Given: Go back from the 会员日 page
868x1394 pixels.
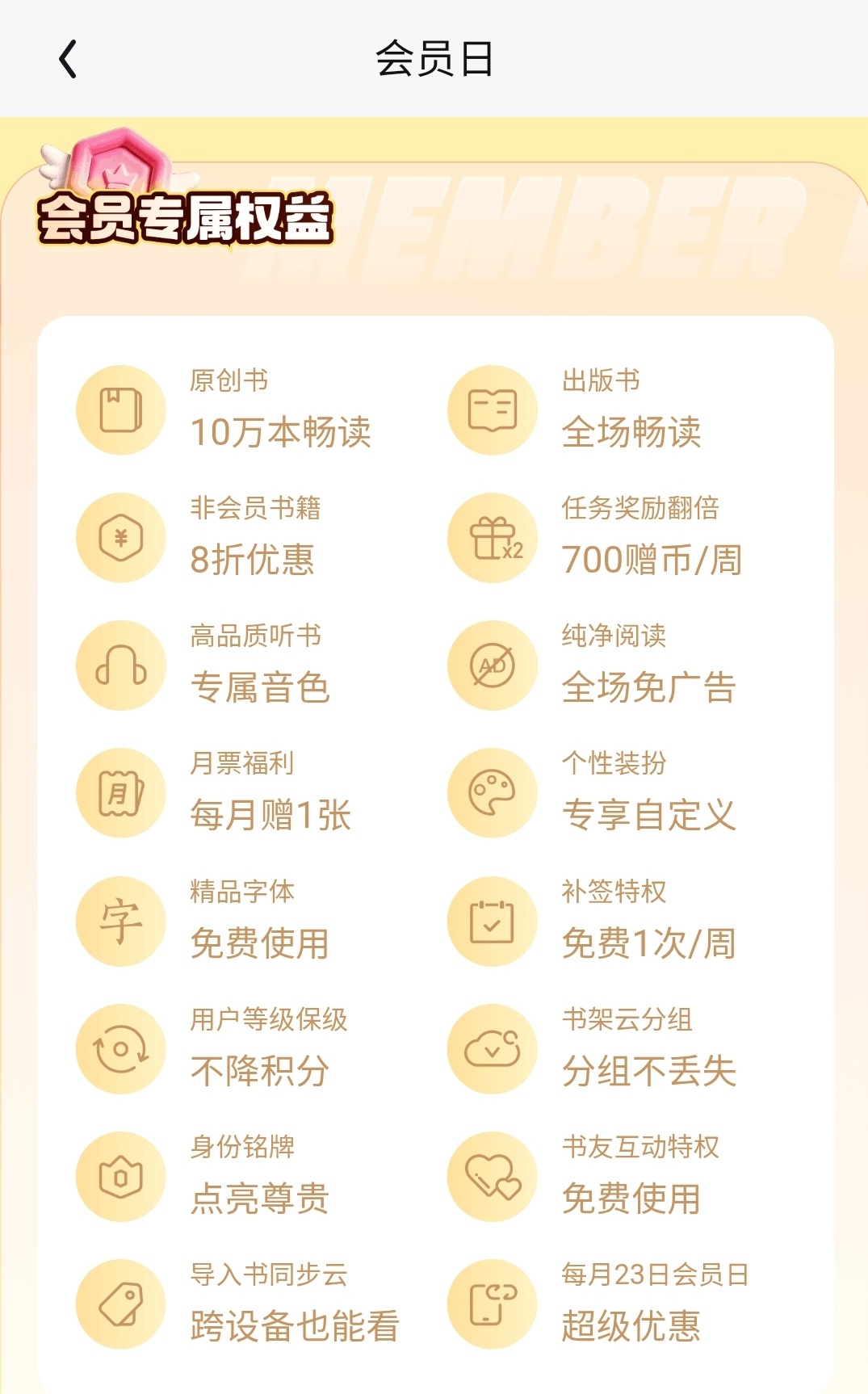Looking at the screenshot, I should (69, 59).
